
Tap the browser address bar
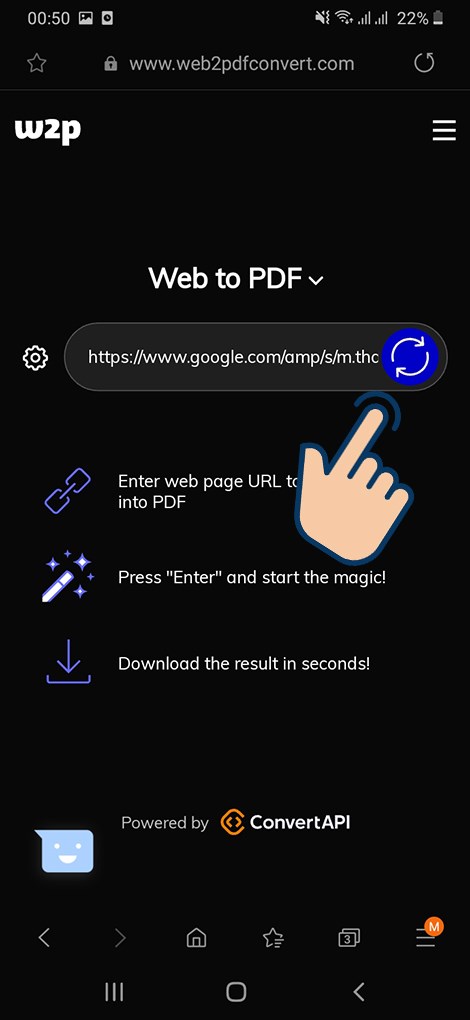click(229, 63)
